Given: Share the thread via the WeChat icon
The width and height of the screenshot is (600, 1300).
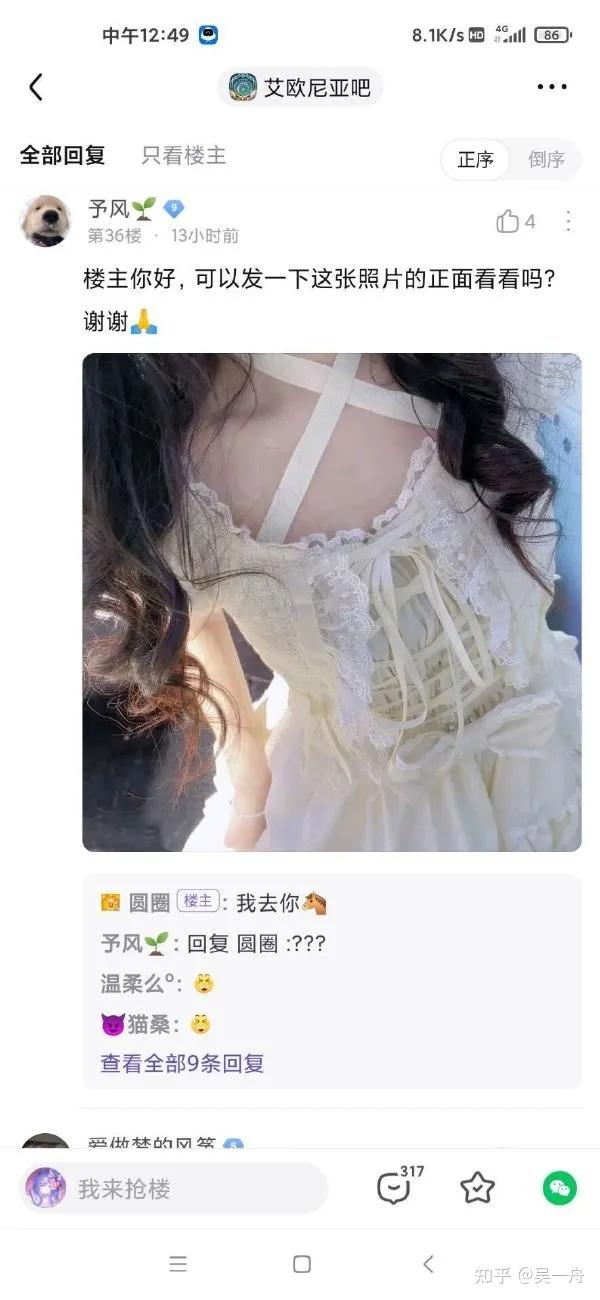Looking at the screenshot, I should click(559, 1188).
